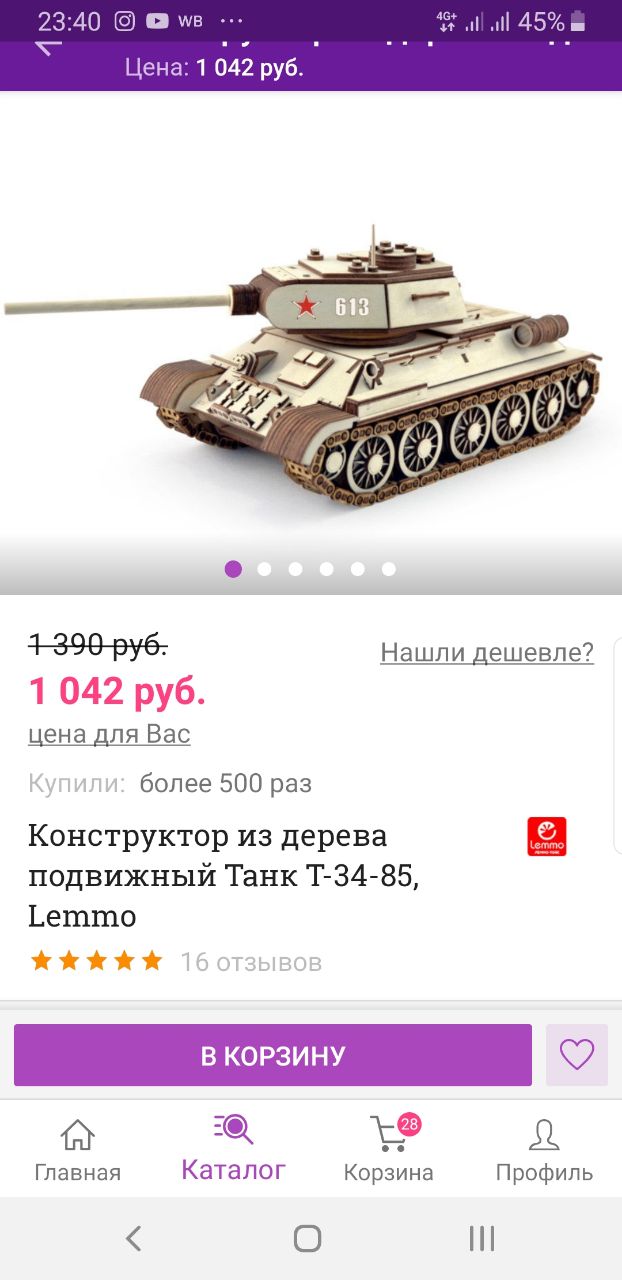Image resolution: width=622 pixels, height=1280 pixels.
Task: Switch to the Главная tab
Action: (x=77, y=1150)
